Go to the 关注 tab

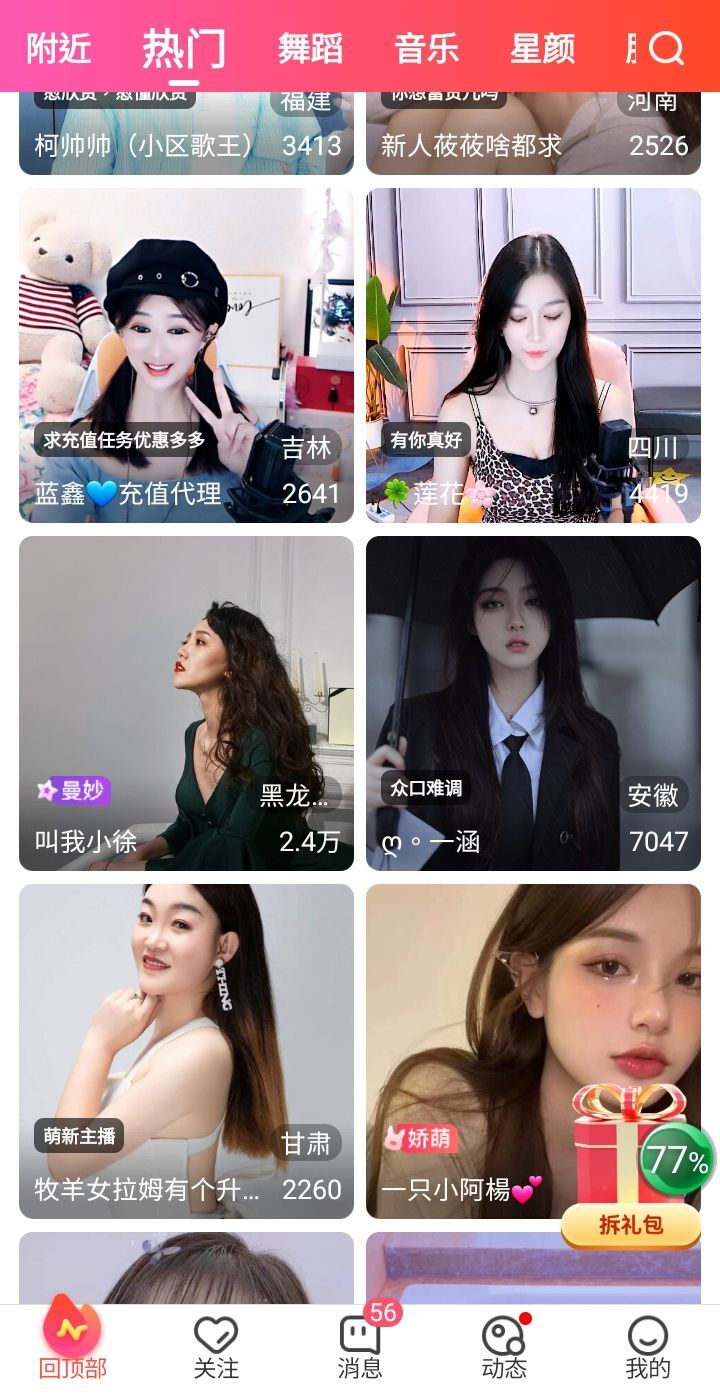(x=216, y=1346)
